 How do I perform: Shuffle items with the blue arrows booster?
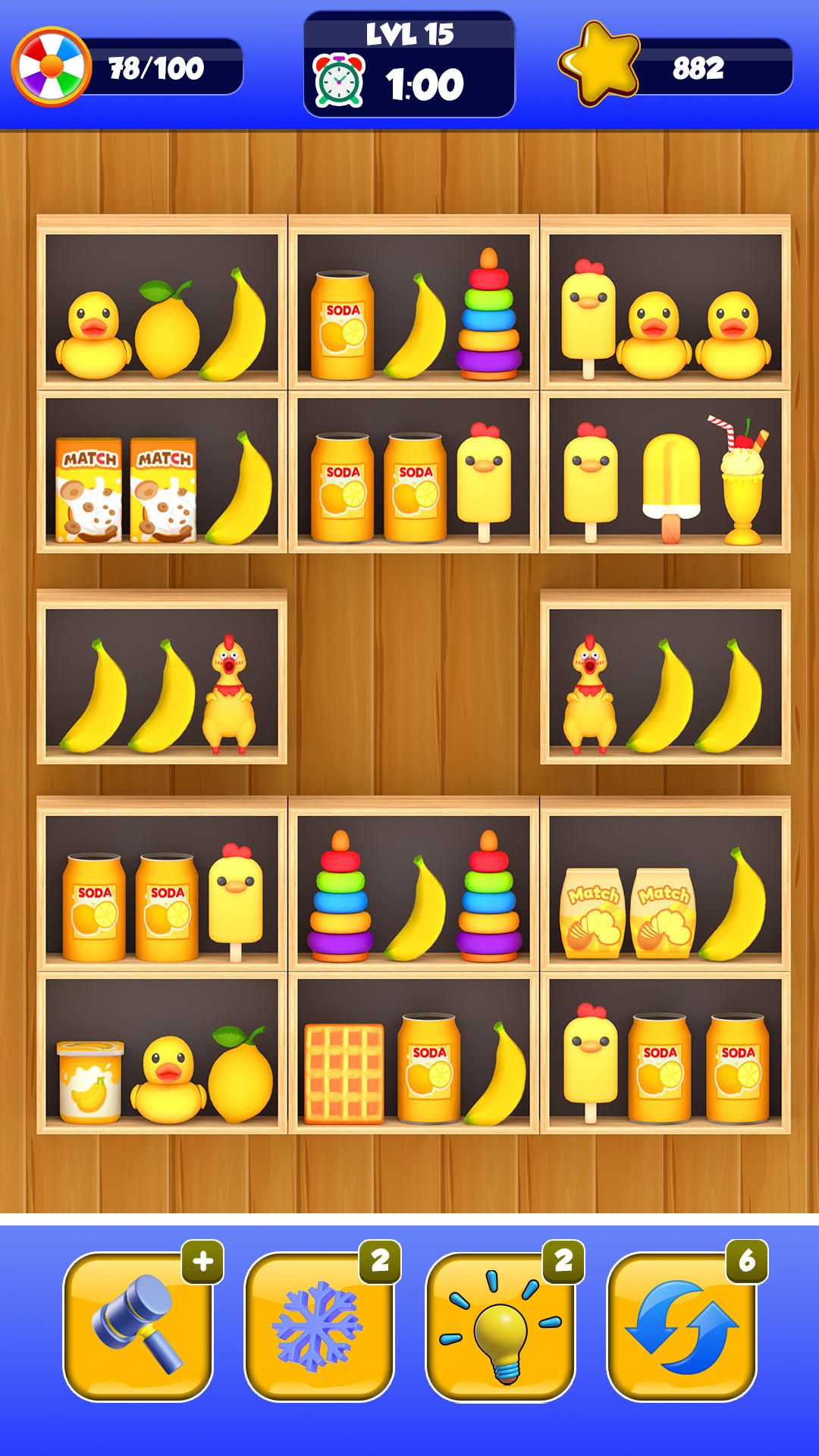[681, 1326]
